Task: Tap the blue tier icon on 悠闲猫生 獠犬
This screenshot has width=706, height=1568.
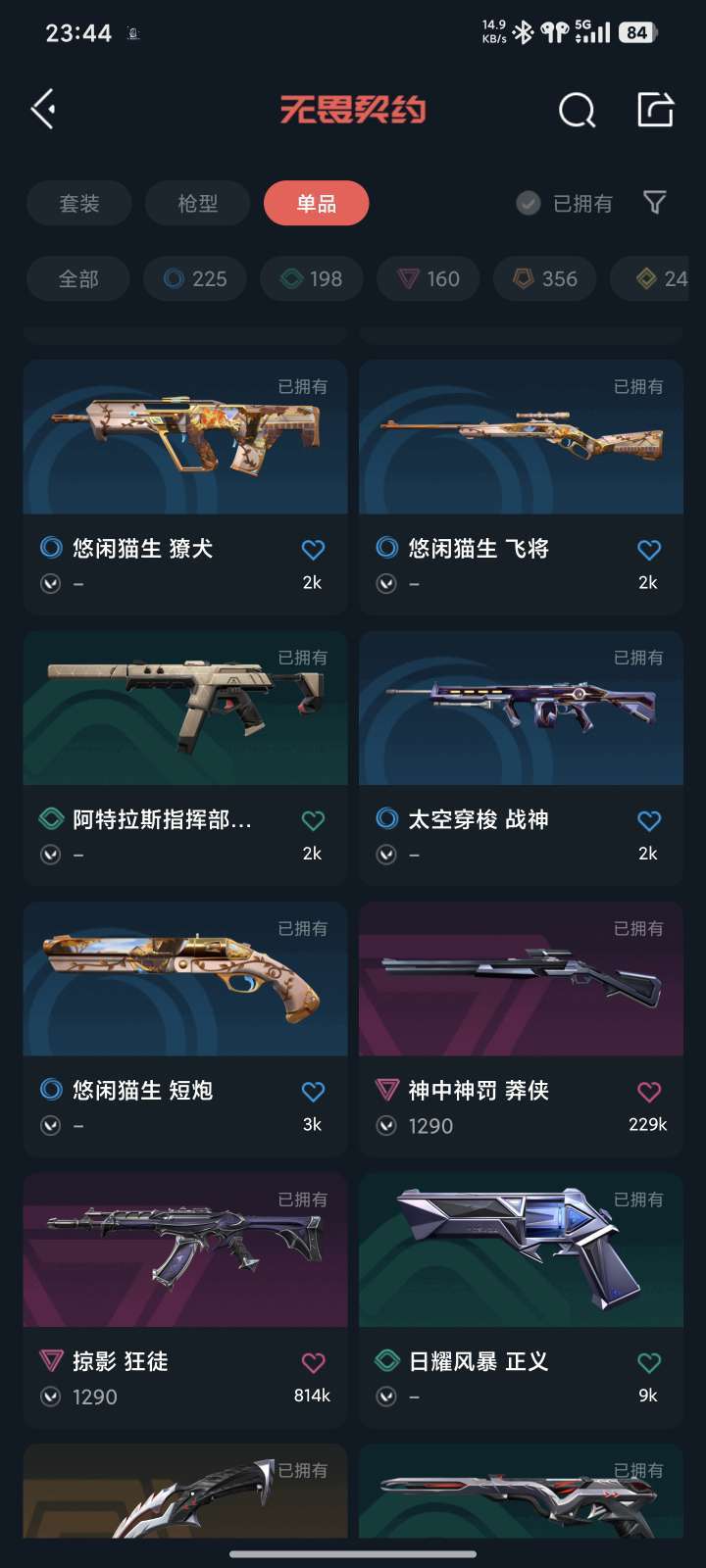Action: 47,549
